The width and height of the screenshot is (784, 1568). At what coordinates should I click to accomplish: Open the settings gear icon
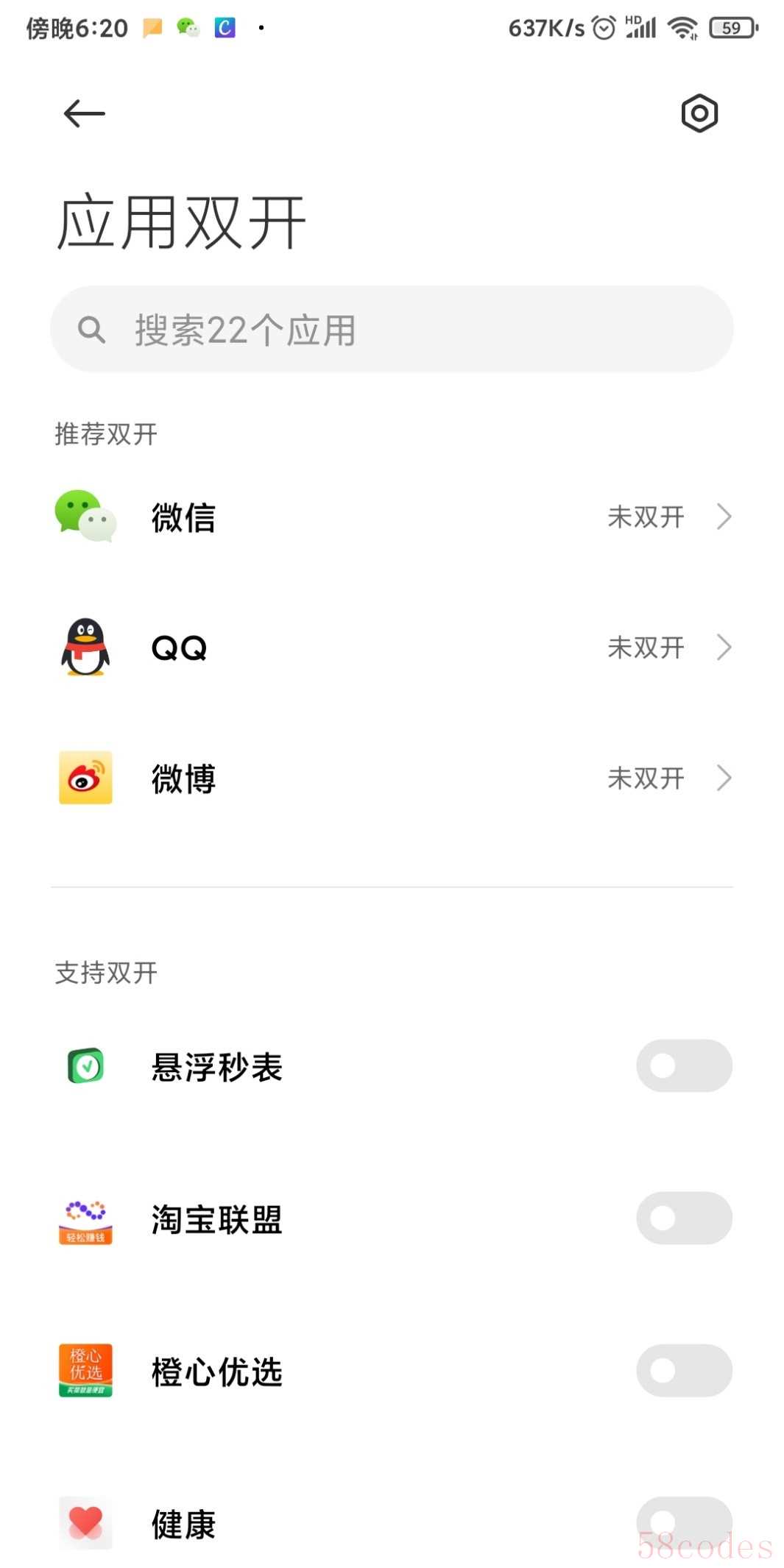point(699,113)
